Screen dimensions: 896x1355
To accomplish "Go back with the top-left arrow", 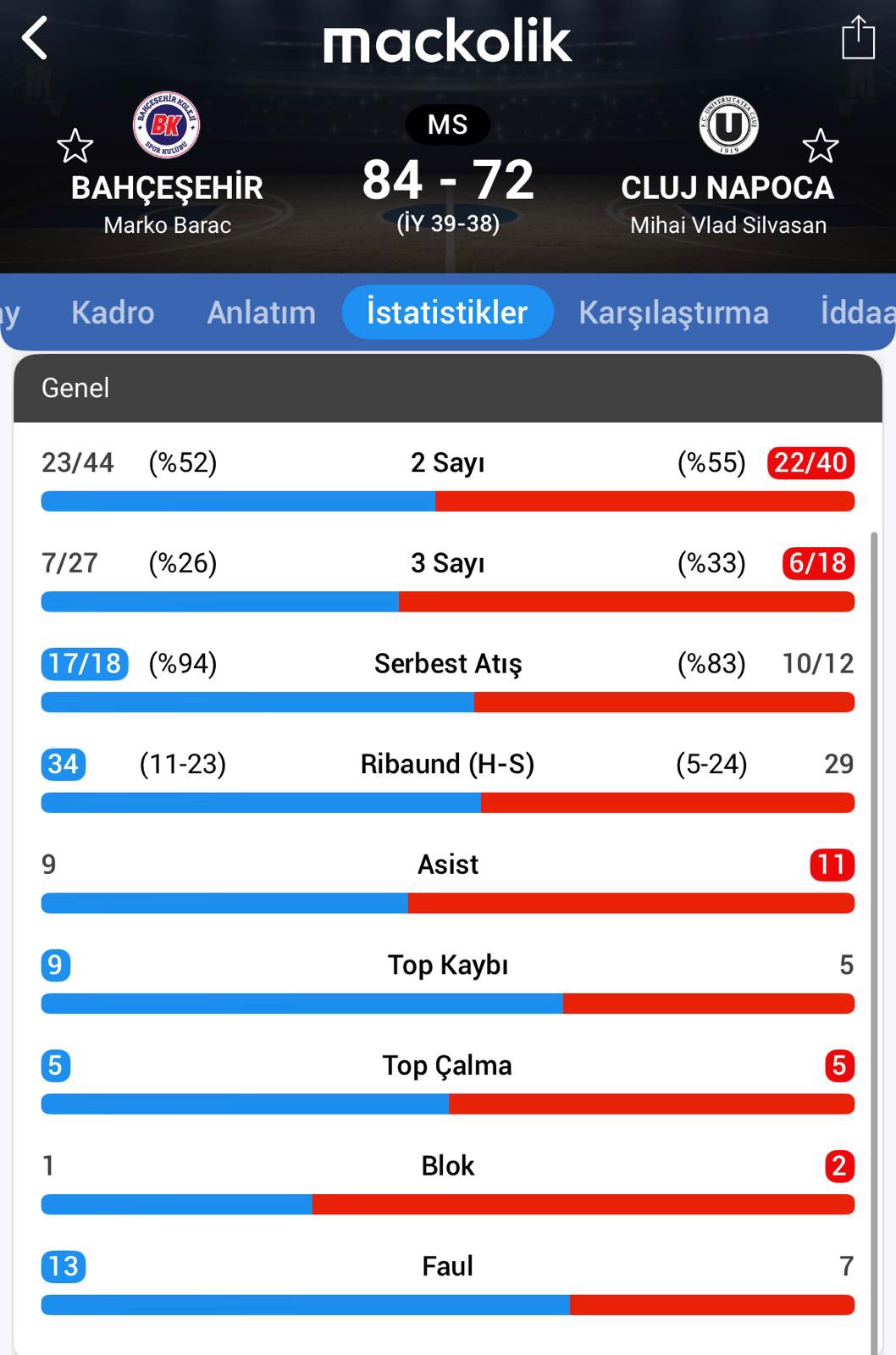I will 35,39.
